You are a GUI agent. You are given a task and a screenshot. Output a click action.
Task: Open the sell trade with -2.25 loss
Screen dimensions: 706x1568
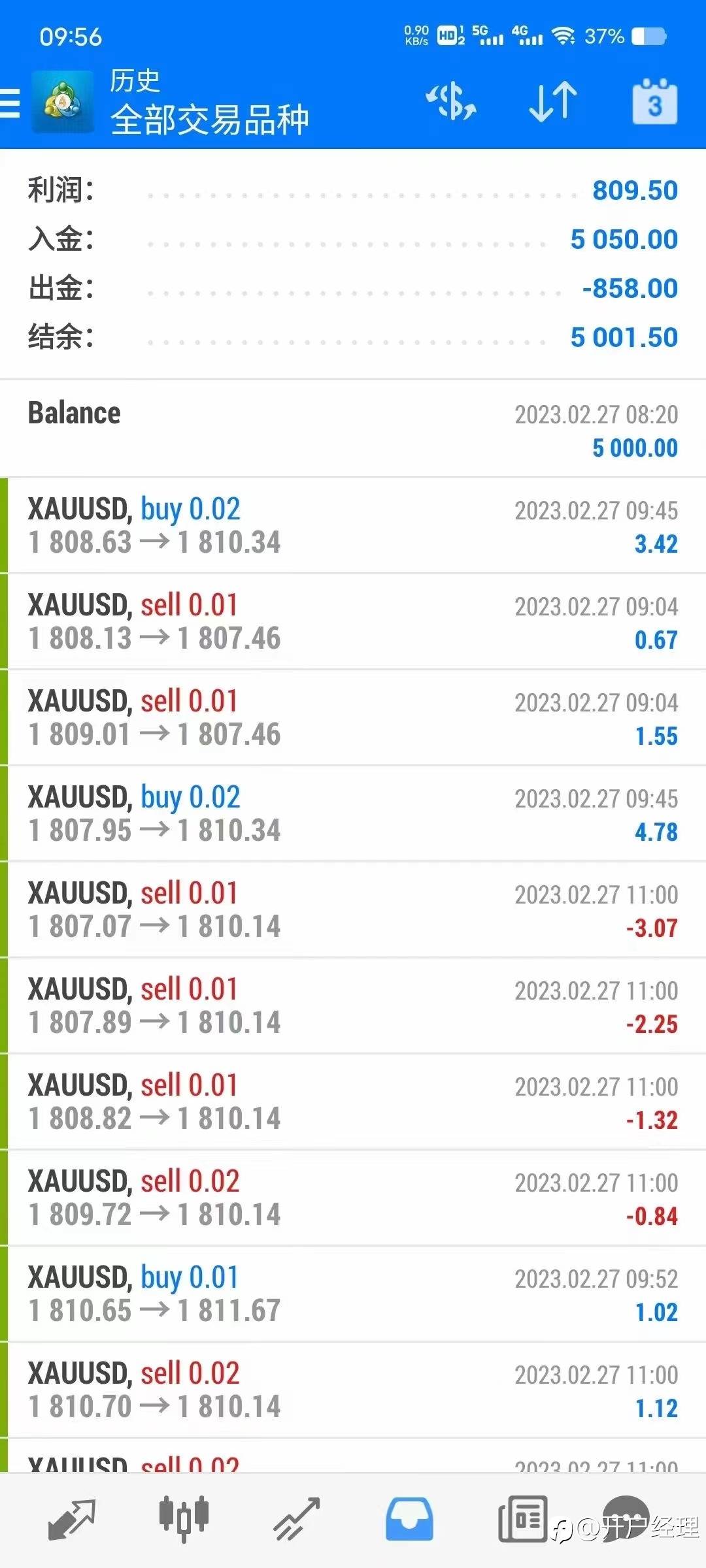[x=353, y=1006]
